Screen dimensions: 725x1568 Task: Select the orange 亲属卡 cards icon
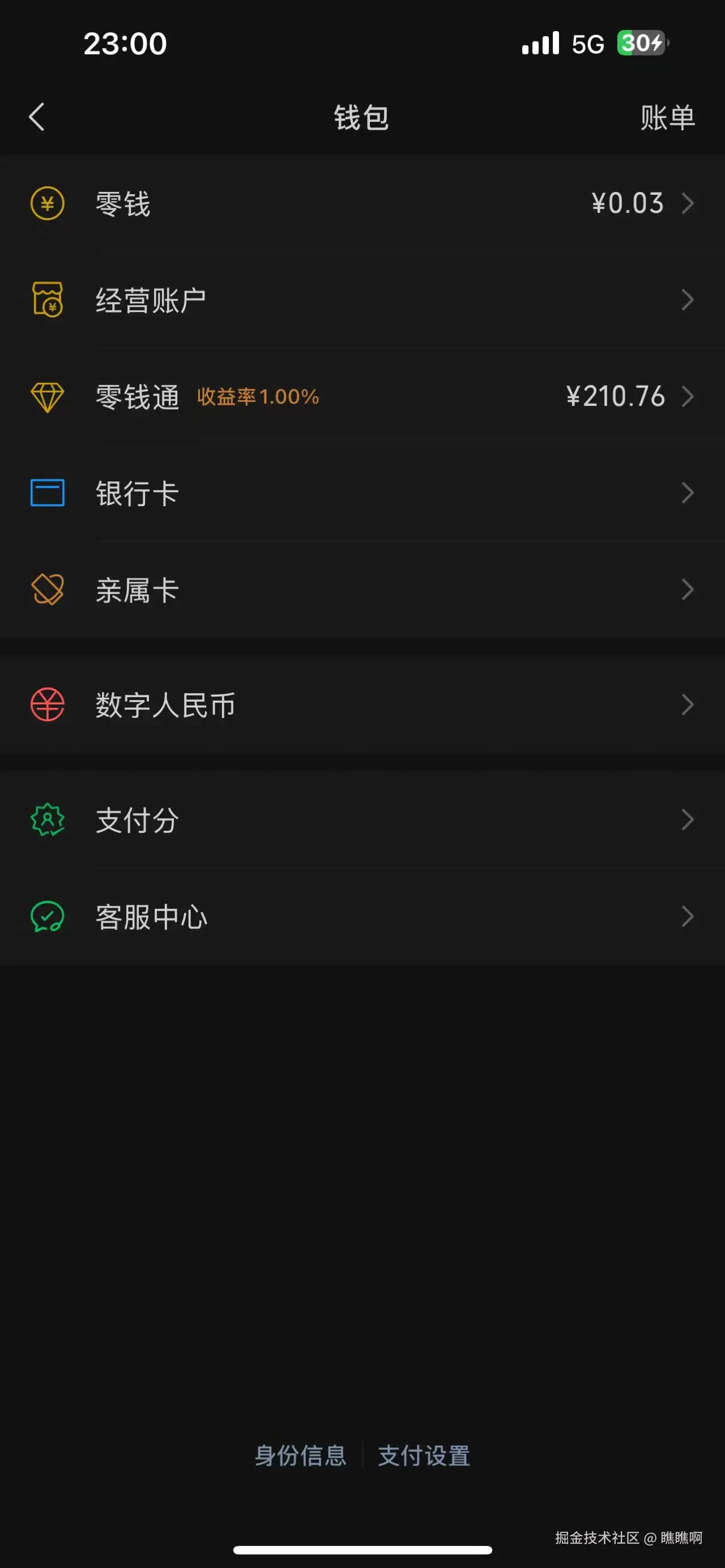tap(47, 589)
